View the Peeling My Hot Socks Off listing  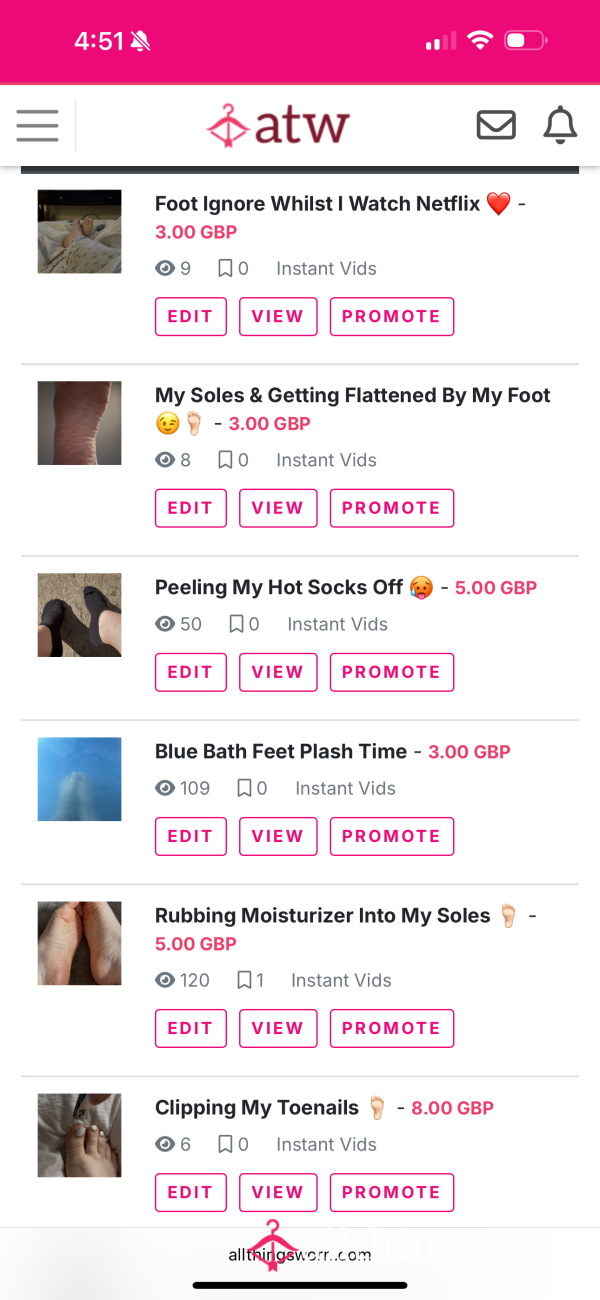pos(278,672)
